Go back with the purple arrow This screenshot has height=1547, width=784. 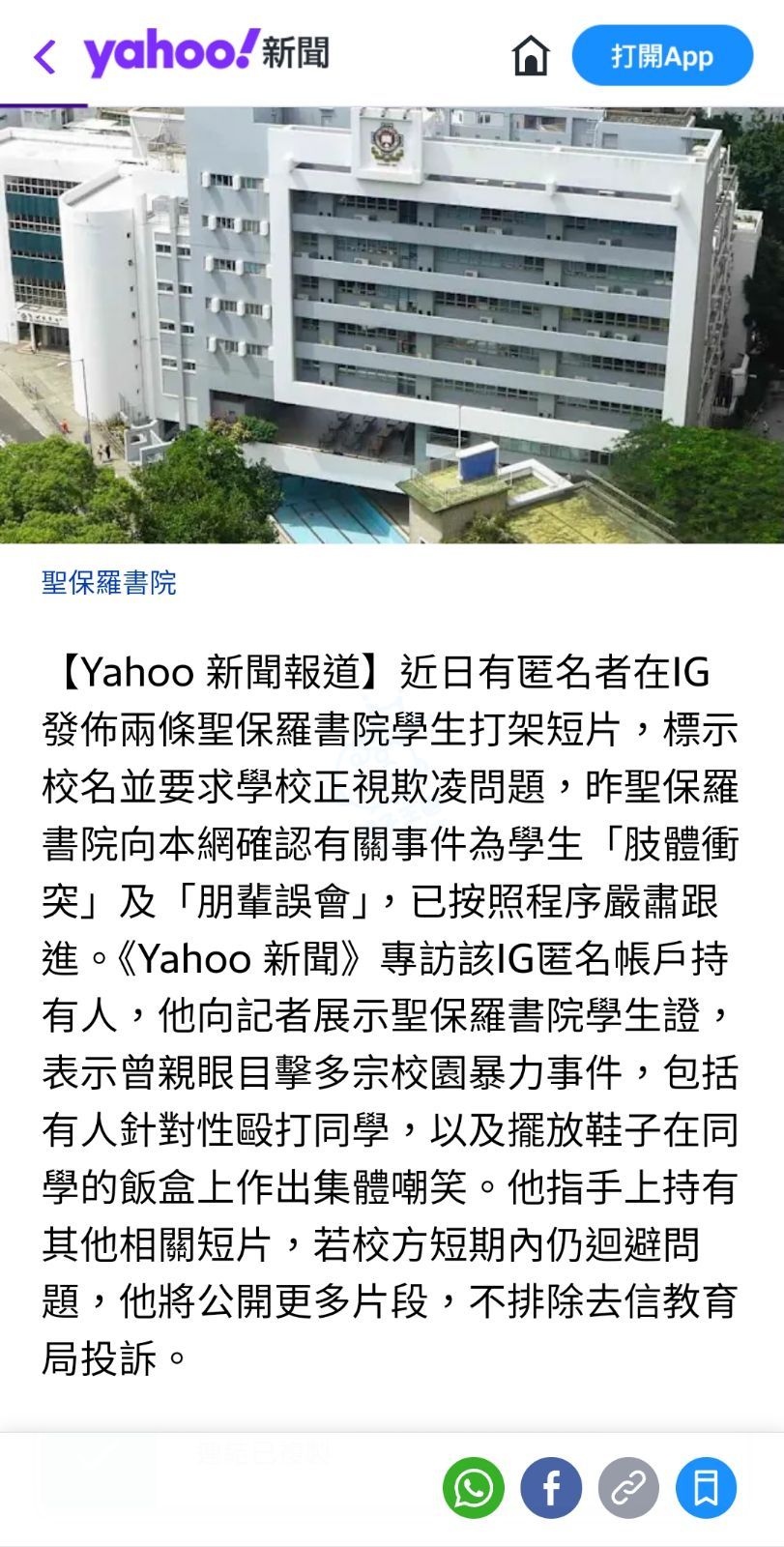[44, 56]
